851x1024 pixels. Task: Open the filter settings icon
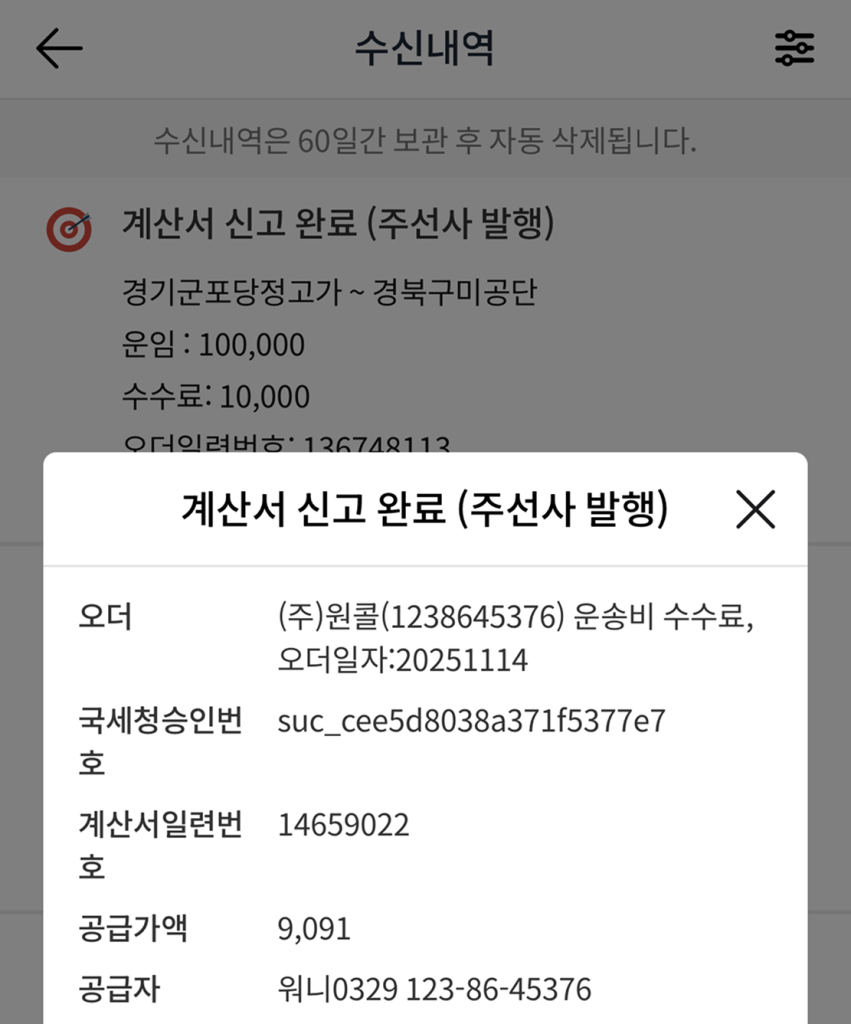(794, 49)
